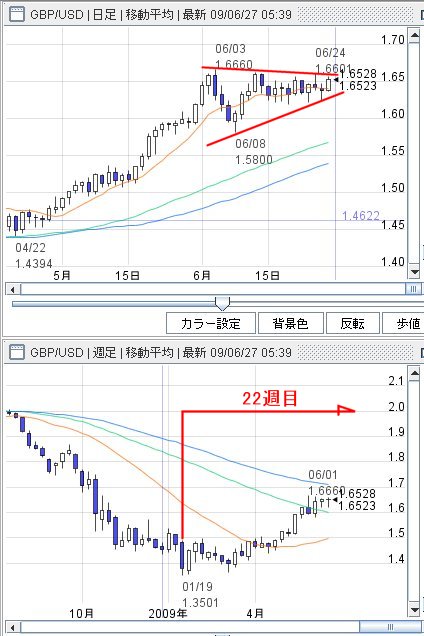
Task: Open the window icon of the 日足 daily chart
Action: pos(17,15)
